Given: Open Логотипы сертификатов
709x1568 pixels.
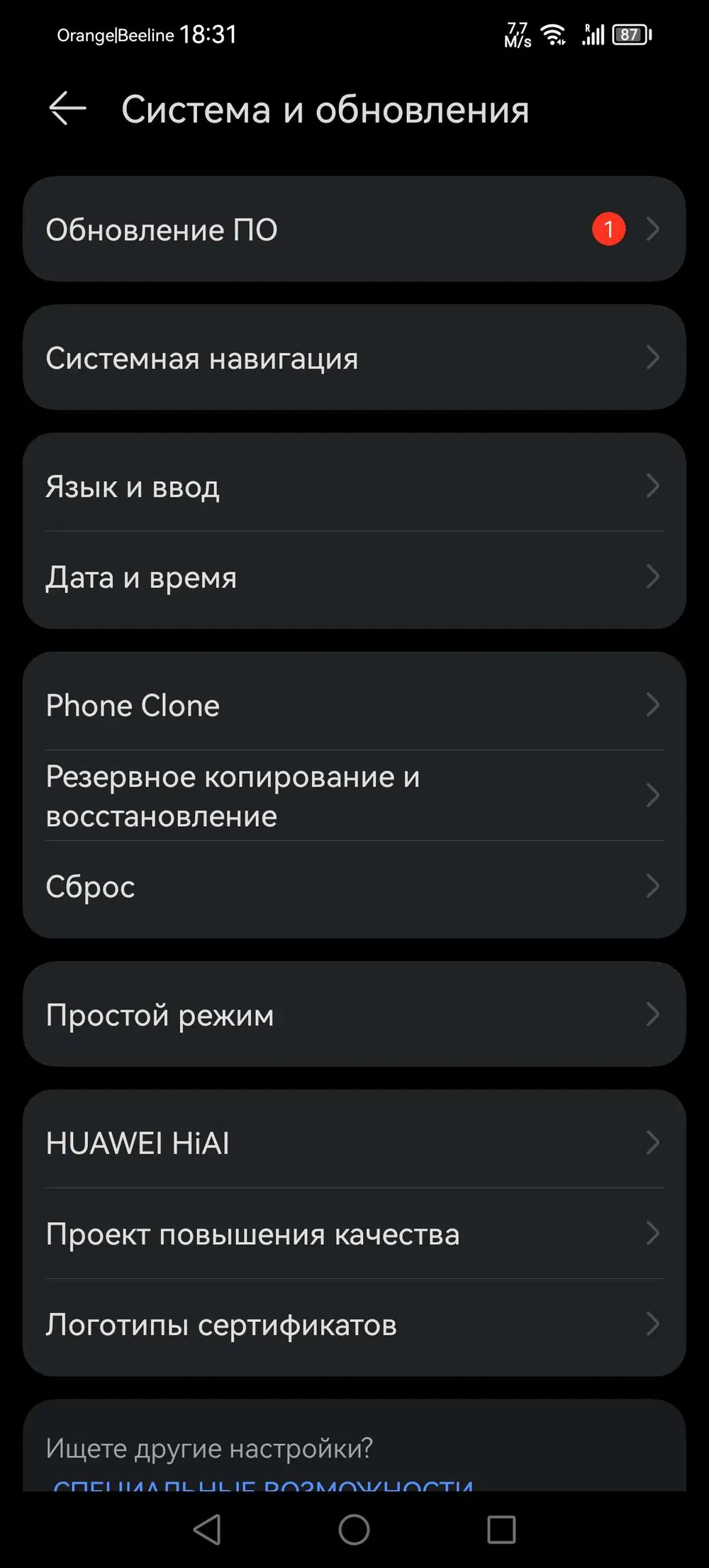Looking at the screenshot, I should [x=353, y=1325].
